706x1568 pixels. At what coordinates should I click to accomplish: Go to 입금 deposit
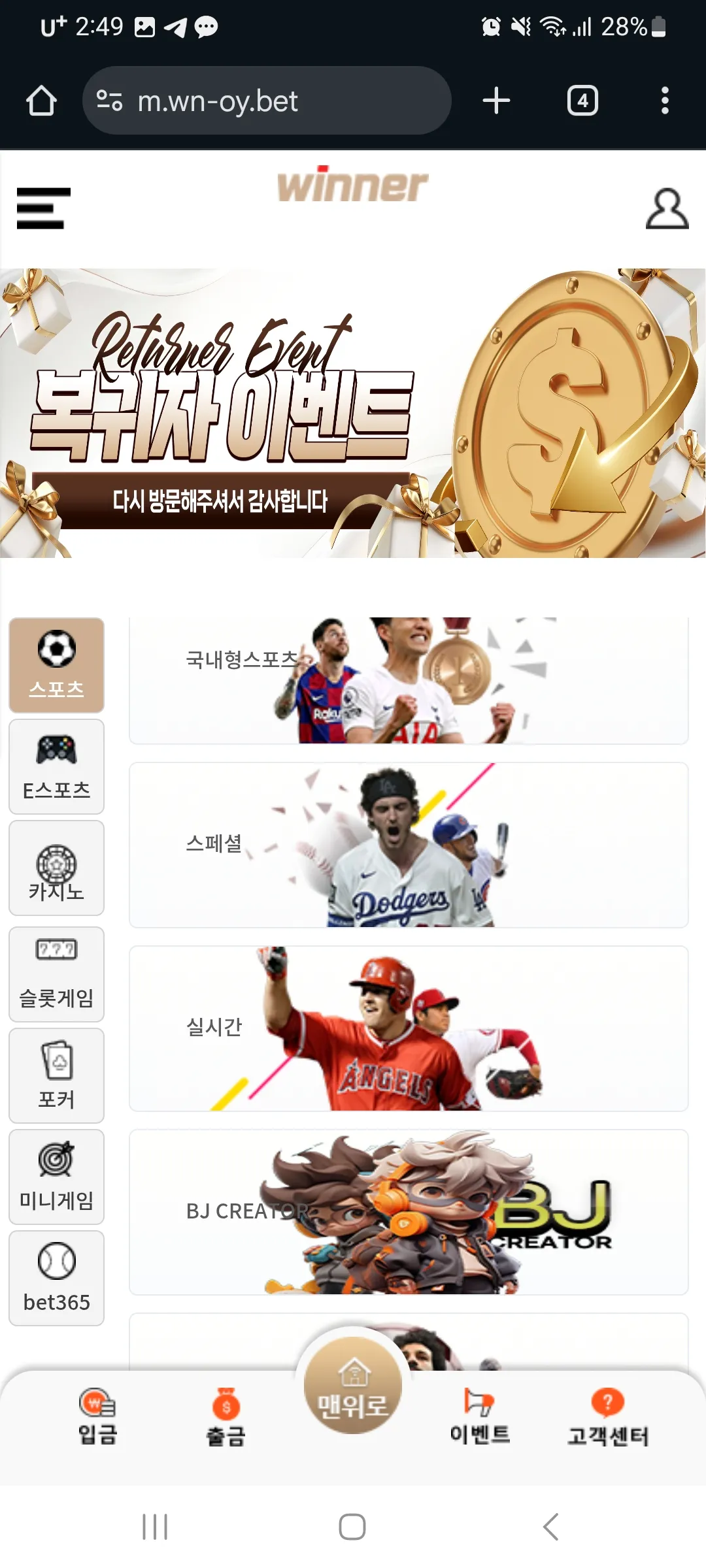pos(97,1416)
